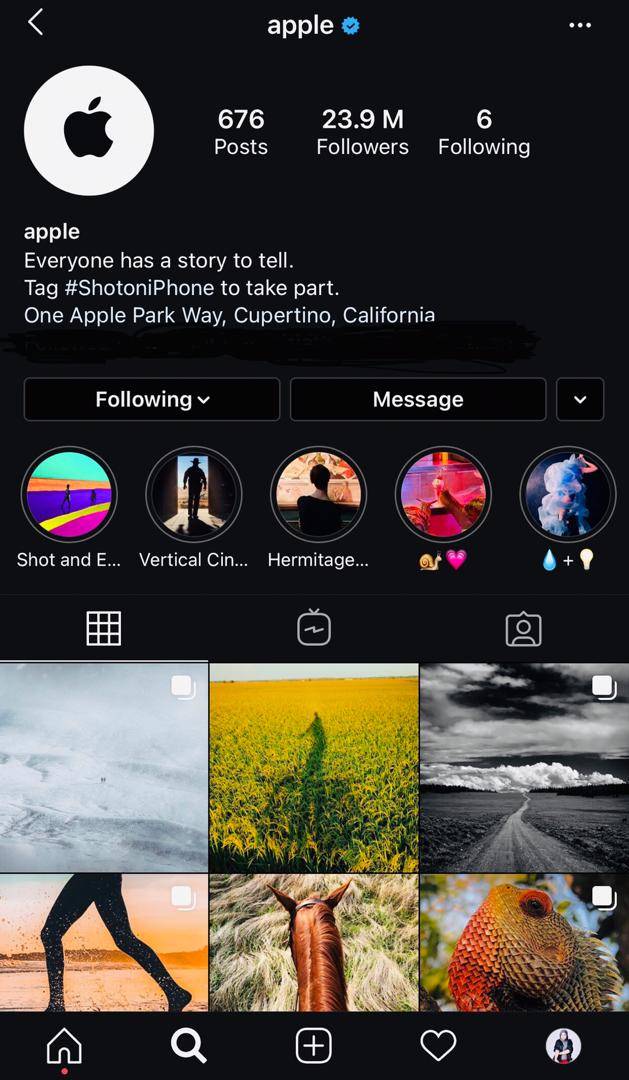Open the 'Vertical Cin...' story highlight
This screenshot has width=629, height=1080.
click(x=194, y=495)
